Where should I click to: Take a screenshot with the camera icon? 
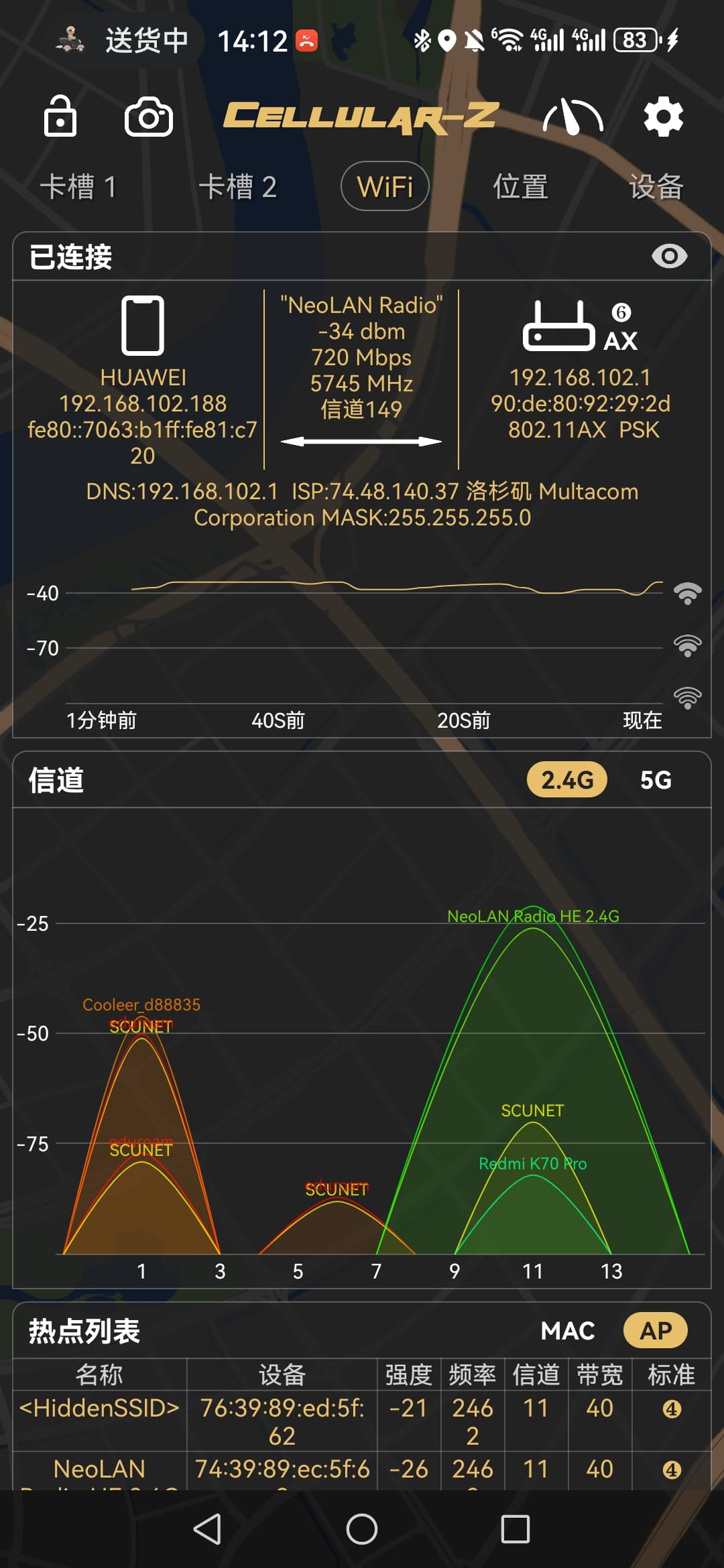149,117
